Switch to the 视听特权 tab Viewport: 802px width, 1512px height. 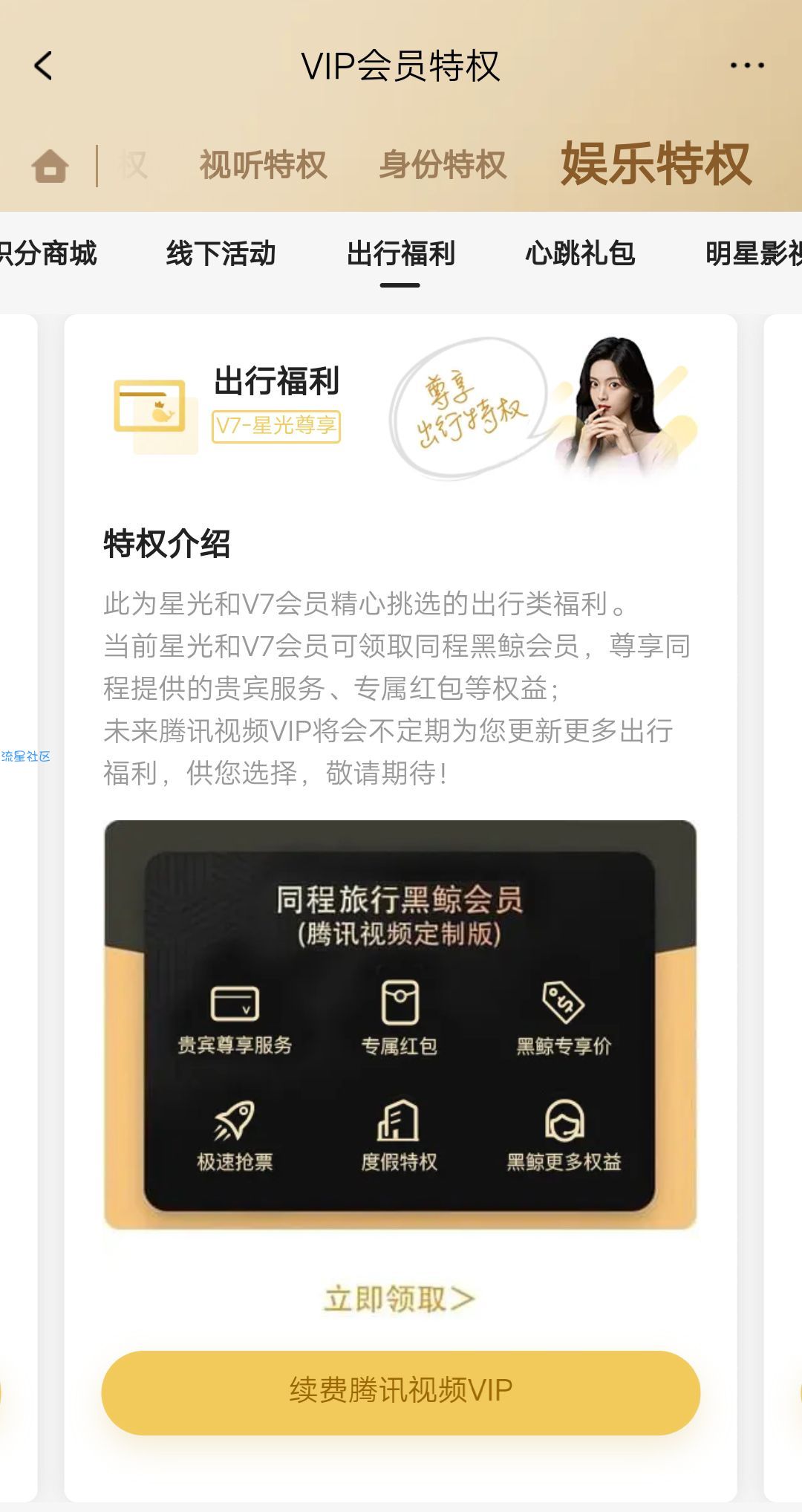click(263, 165)
